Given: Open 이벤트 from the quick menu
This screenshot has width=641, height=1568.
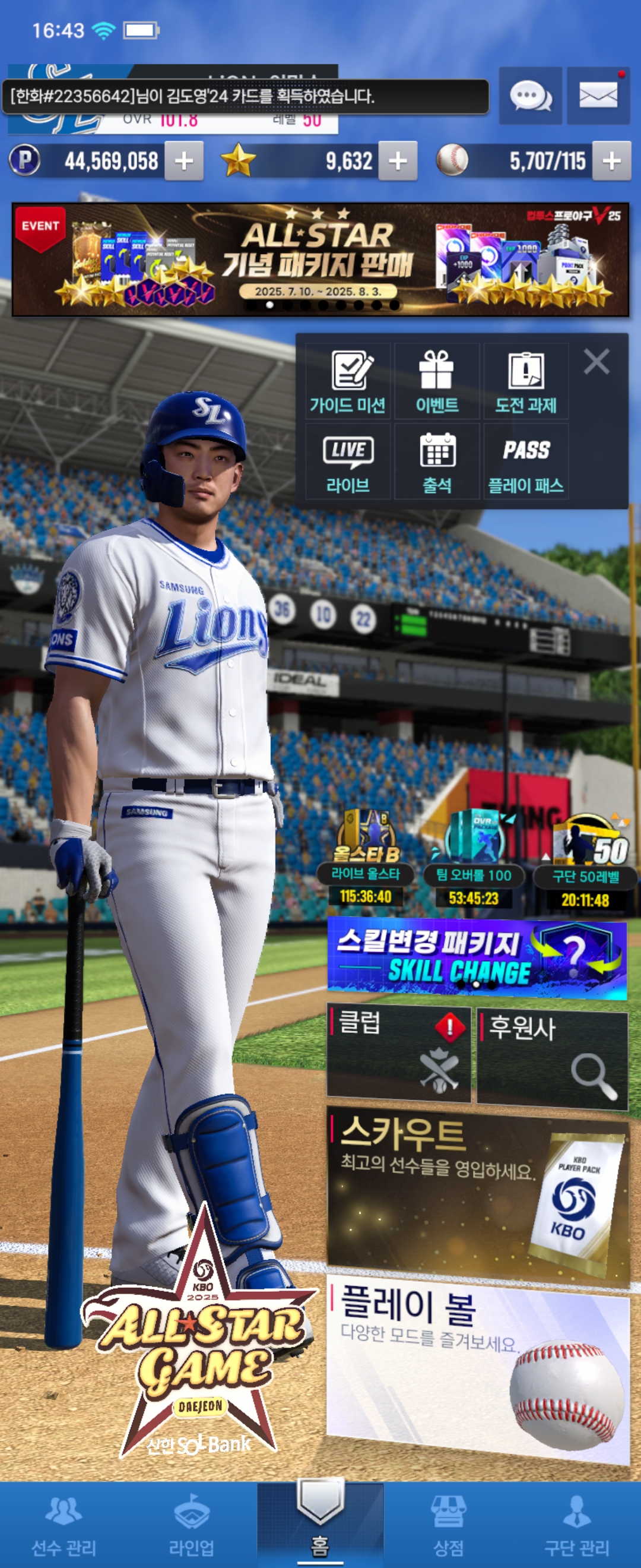Looking at the screenshot, I should 437,382.
